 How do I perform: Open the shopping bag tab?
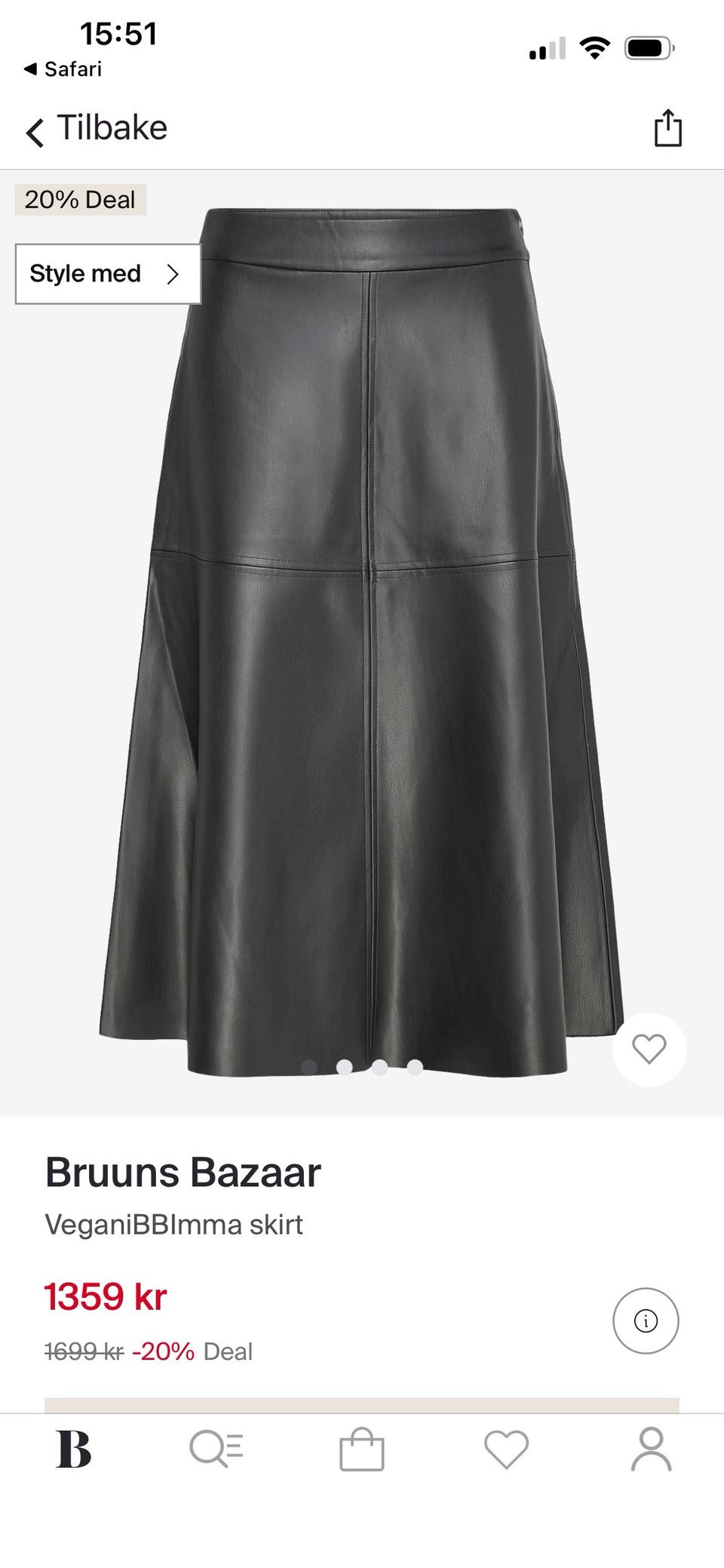pos(362,1450)
